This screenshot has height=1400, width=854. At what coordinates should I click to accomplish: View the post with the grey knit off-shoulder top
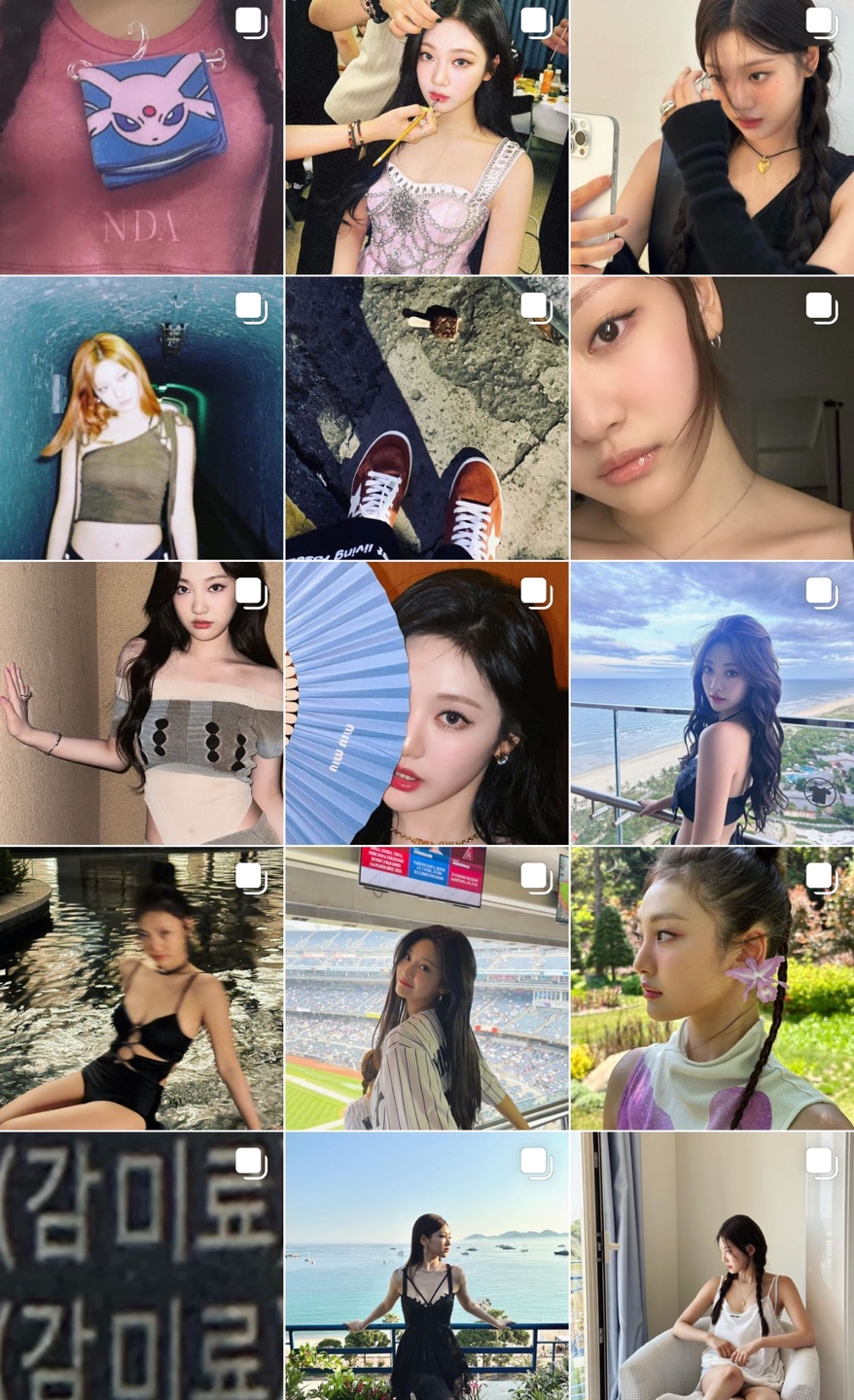pos(141,703)
